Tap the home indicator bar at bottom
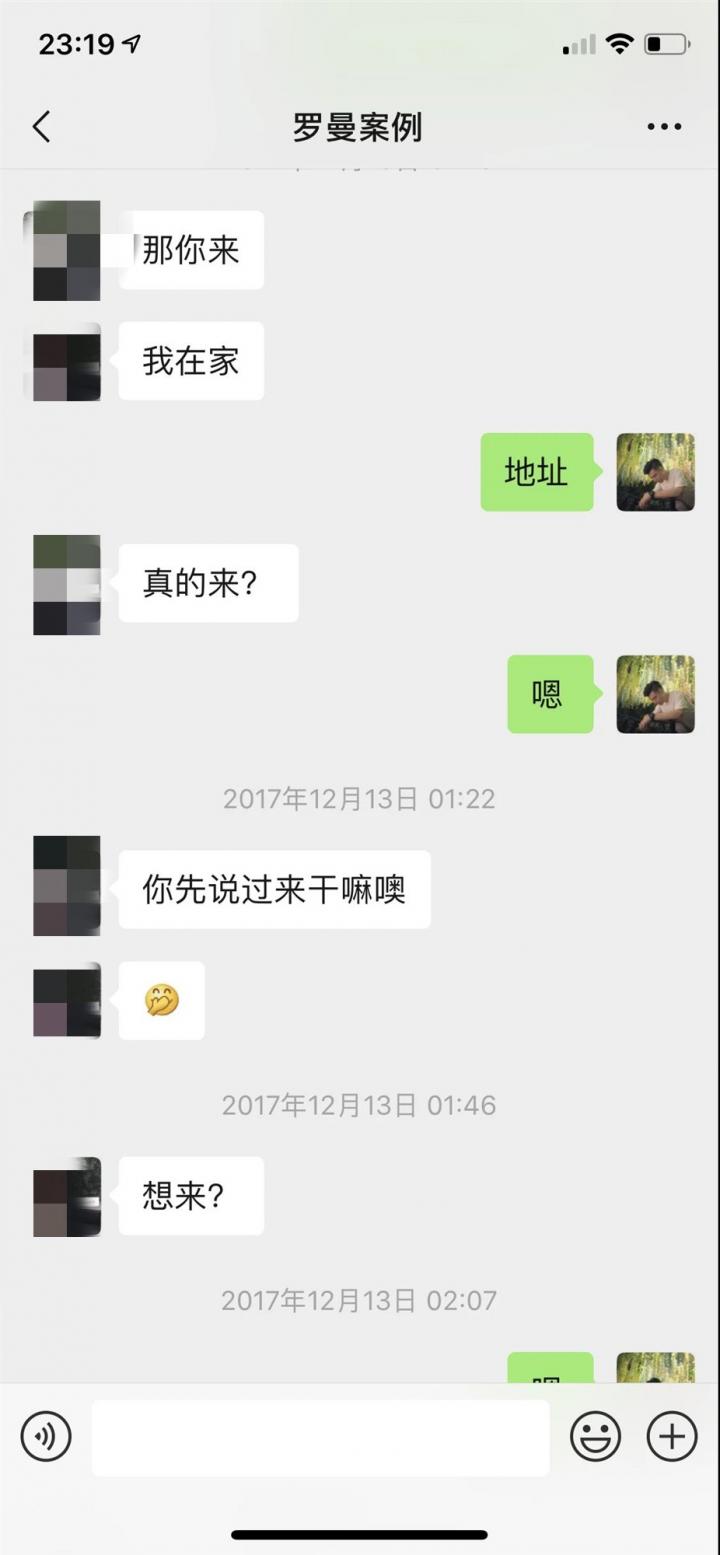 pyautogui.click(x=359, y=1535)
